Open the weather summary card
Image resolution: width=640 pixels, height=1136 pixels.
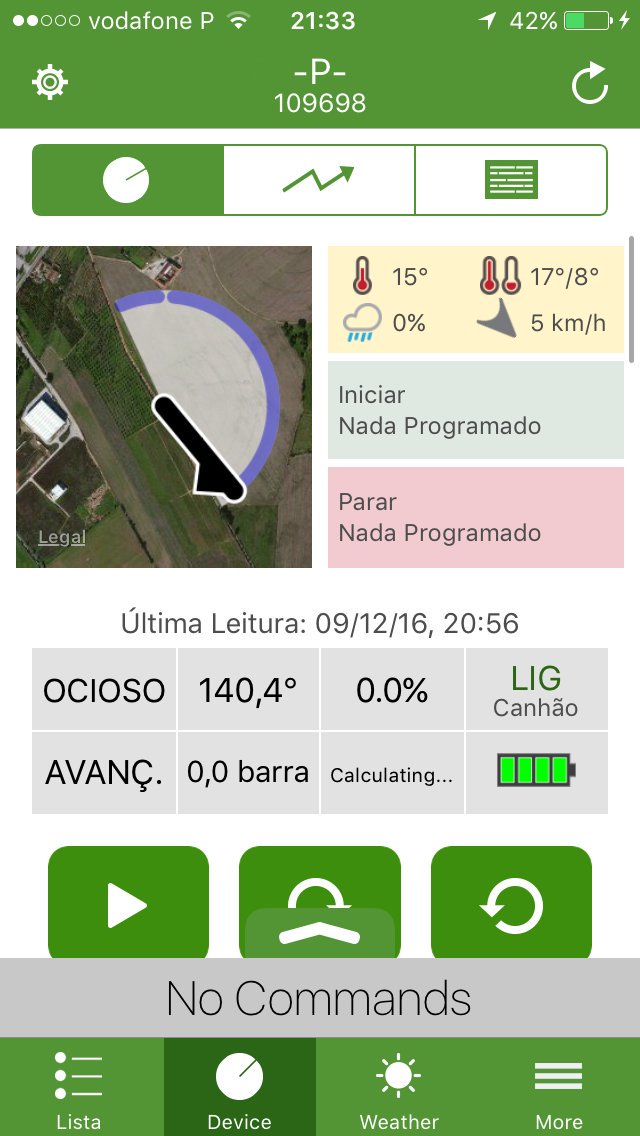pos(476,299)
